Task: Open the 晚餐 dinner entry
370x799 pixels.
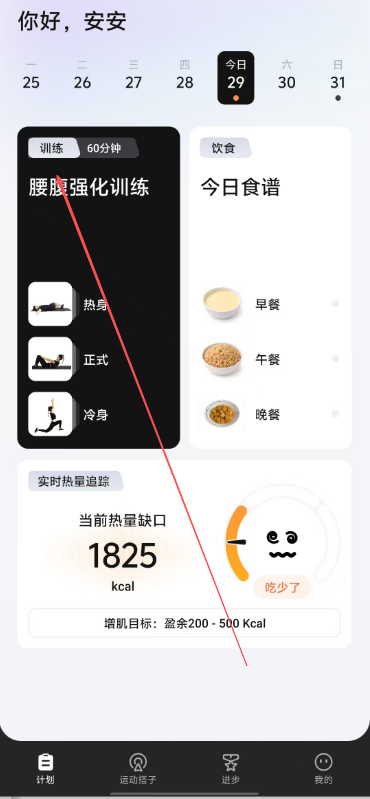Action: coord(270,414)
